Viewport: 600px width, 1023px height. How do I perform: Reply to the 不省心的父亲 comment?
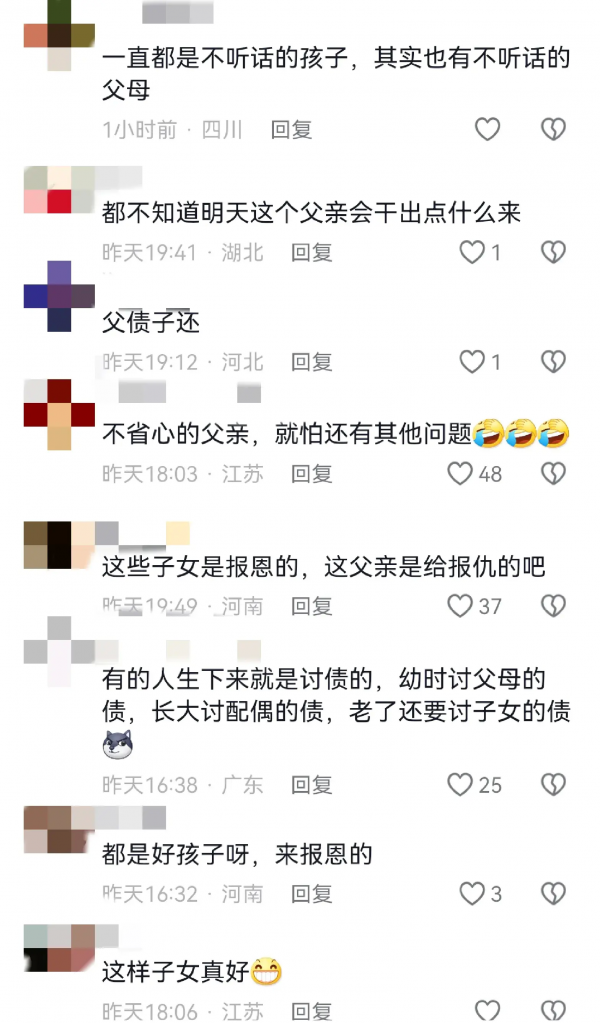coord(312,473)
